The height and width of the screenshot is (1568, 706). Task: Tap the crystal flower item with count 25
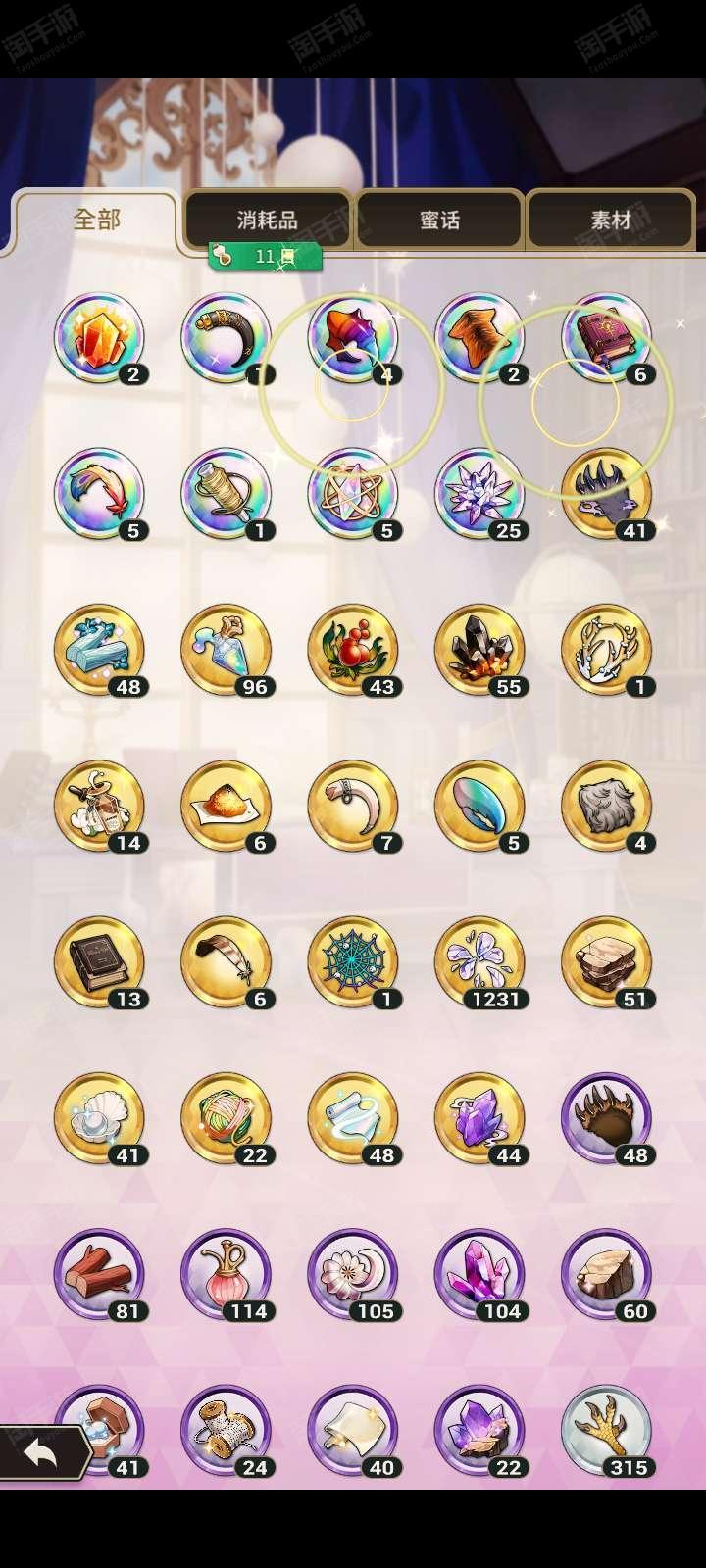pos(480,494)
